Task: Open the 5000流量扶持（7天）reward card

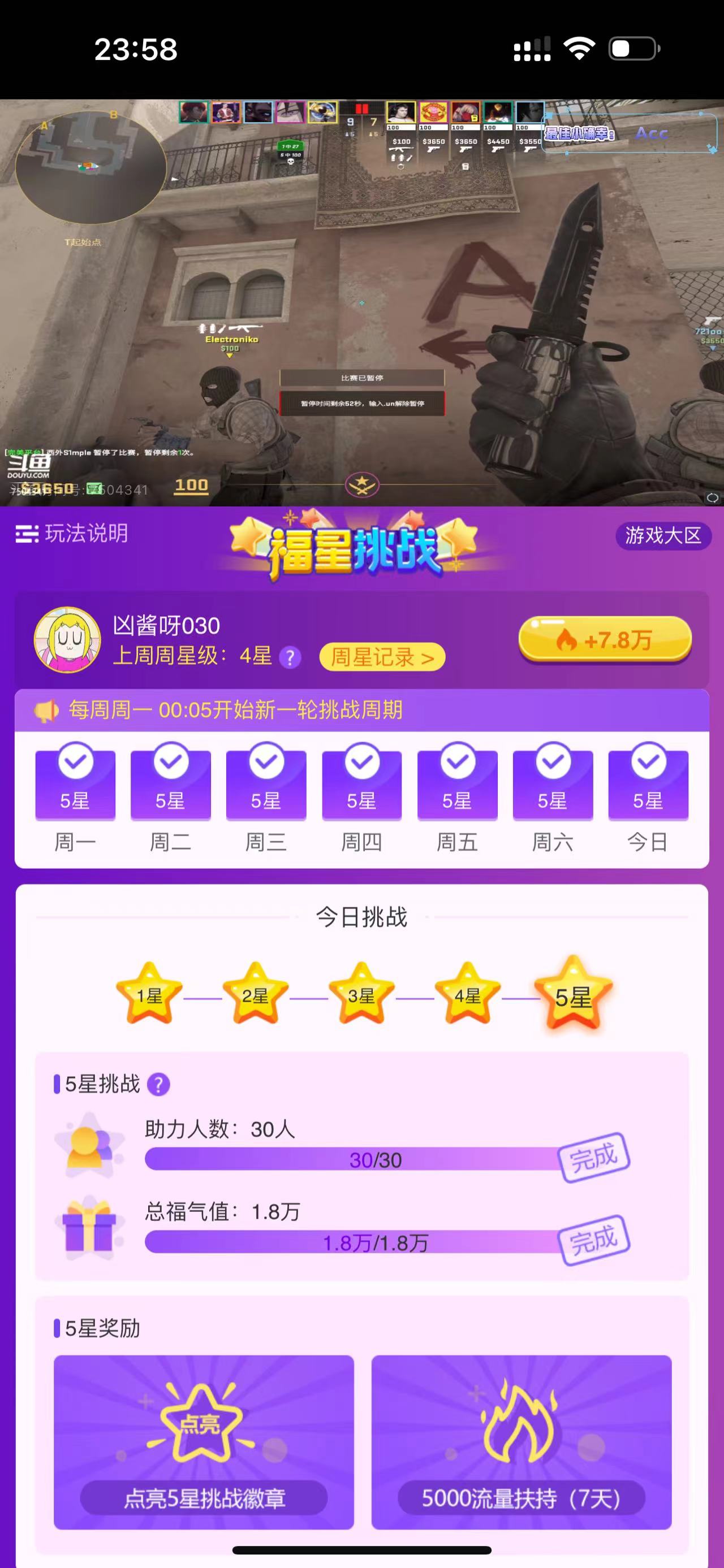Action: (x=522, y=1442)
